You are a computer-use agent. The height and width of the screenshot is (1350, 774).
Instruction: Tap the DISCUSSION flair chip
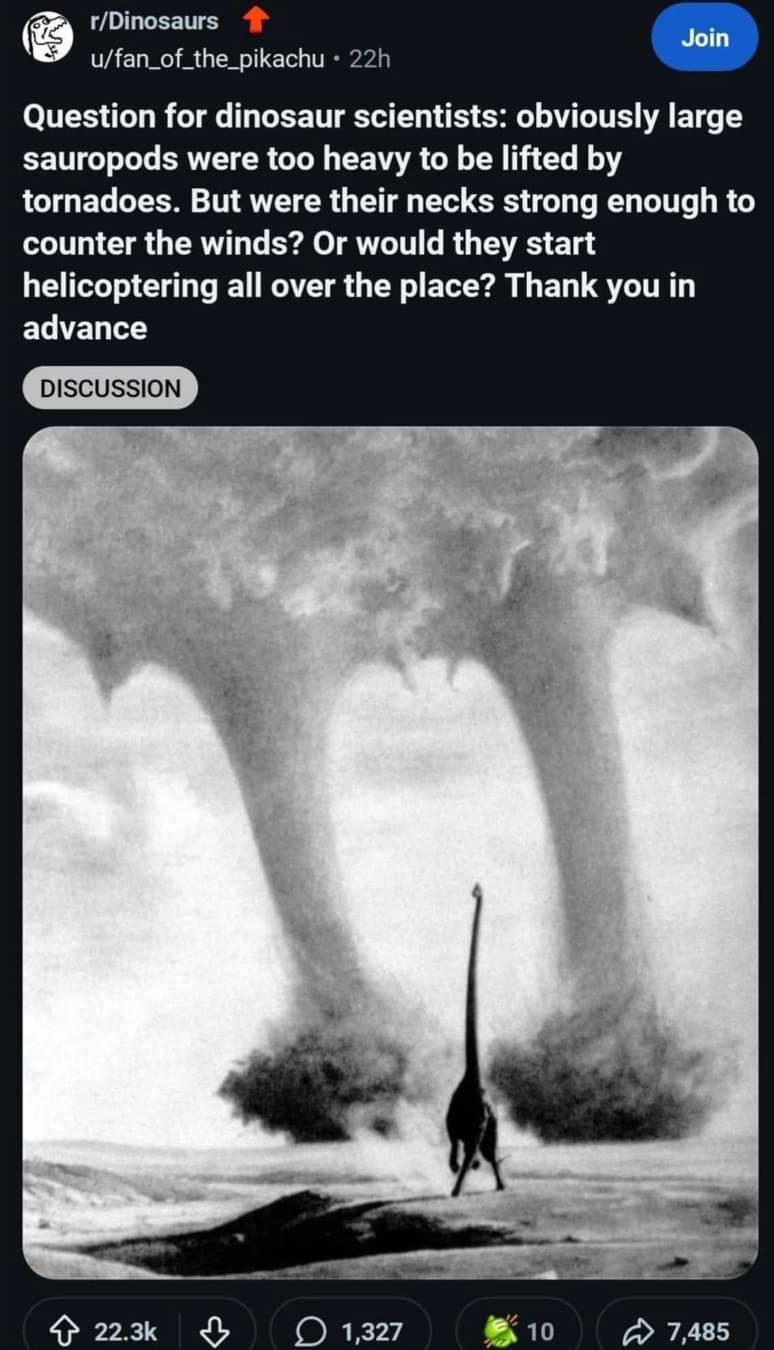tap(110, 389)
